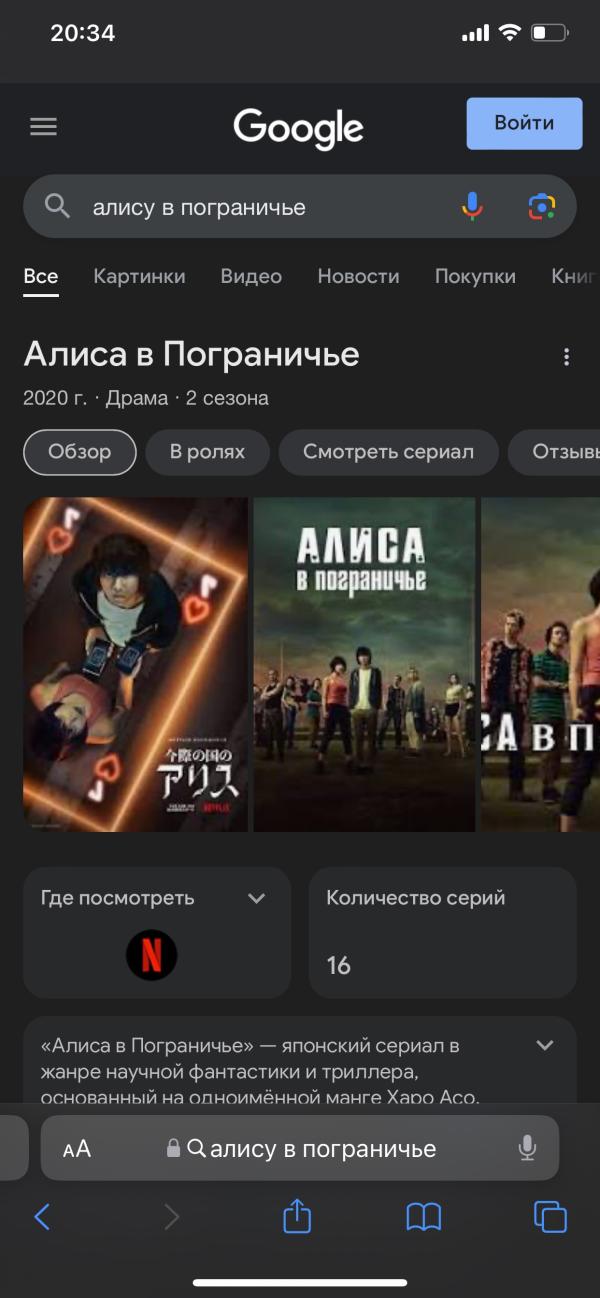Open Safari bookmarks
Image resolution: width=600 pixels, height=1298 pixels.
tap(424, 1216)
